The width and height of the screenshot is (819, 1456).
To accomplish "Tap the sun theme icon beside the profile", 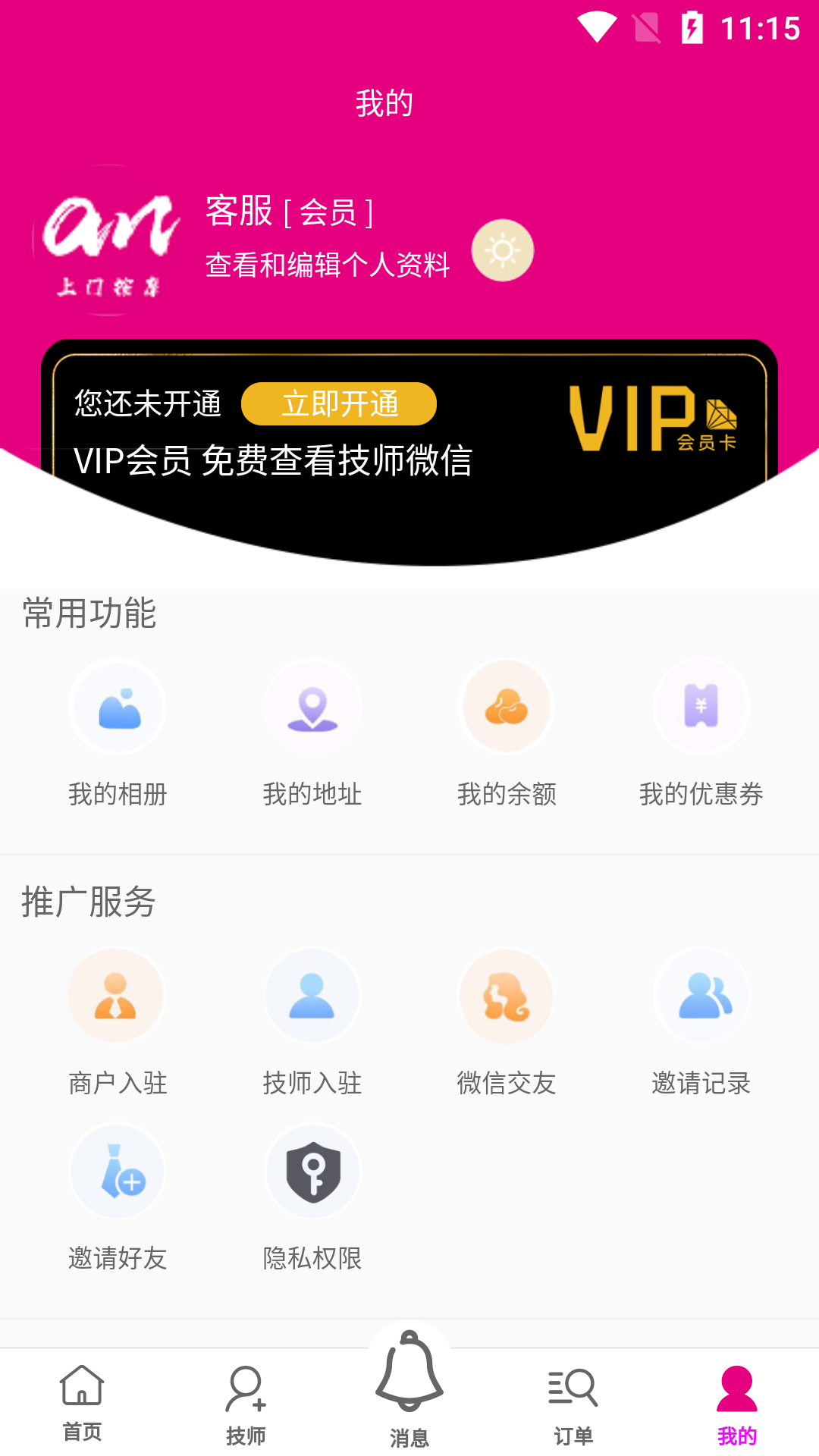I will [502, 250].
